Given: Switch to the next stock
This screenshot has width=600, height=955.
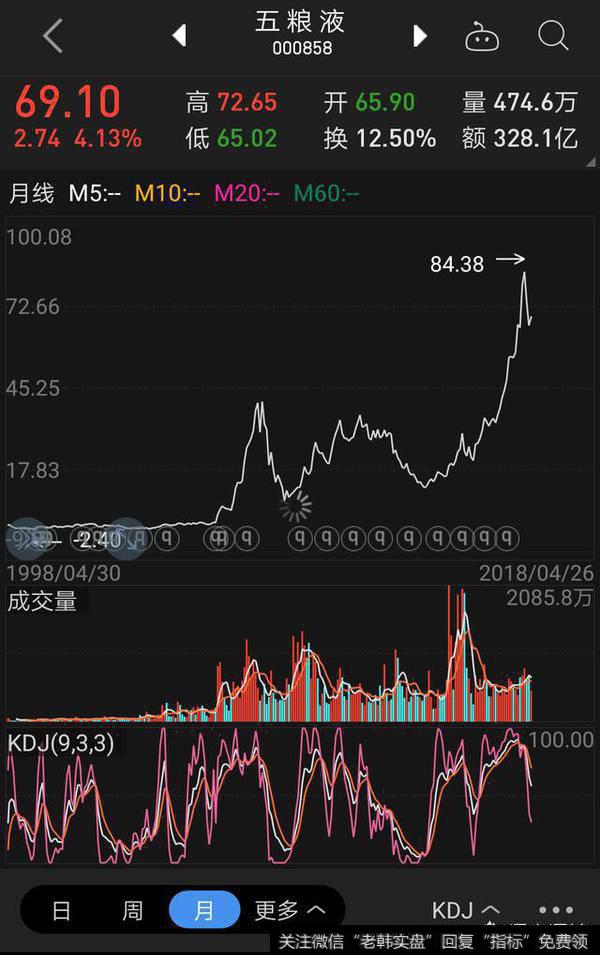Looking at the screenshot, I should click(x=420, y=36).
